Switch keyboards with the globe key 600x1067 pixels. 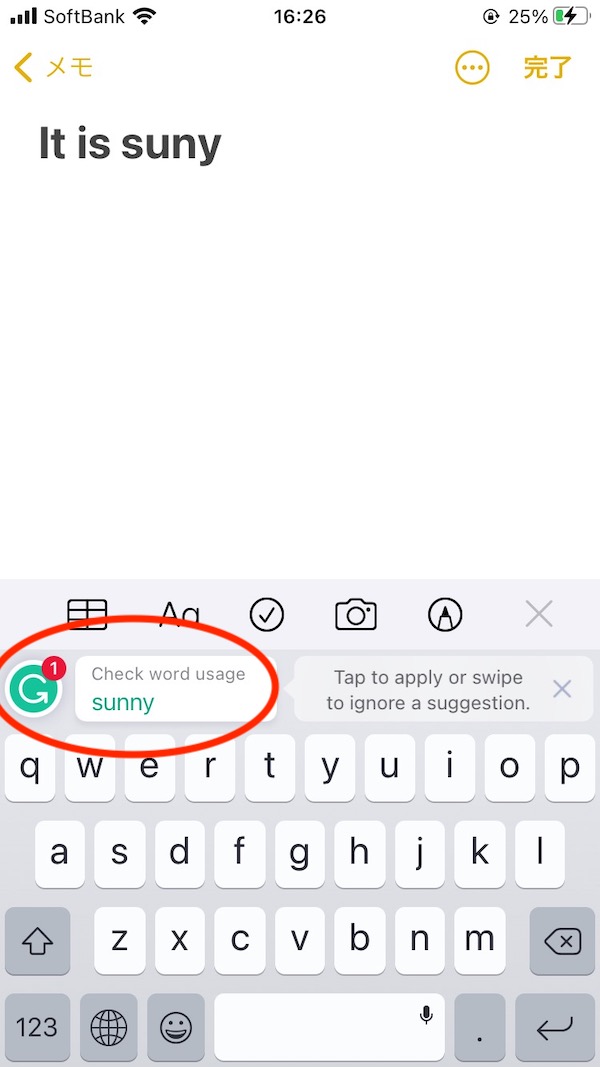pos(109,1028)
